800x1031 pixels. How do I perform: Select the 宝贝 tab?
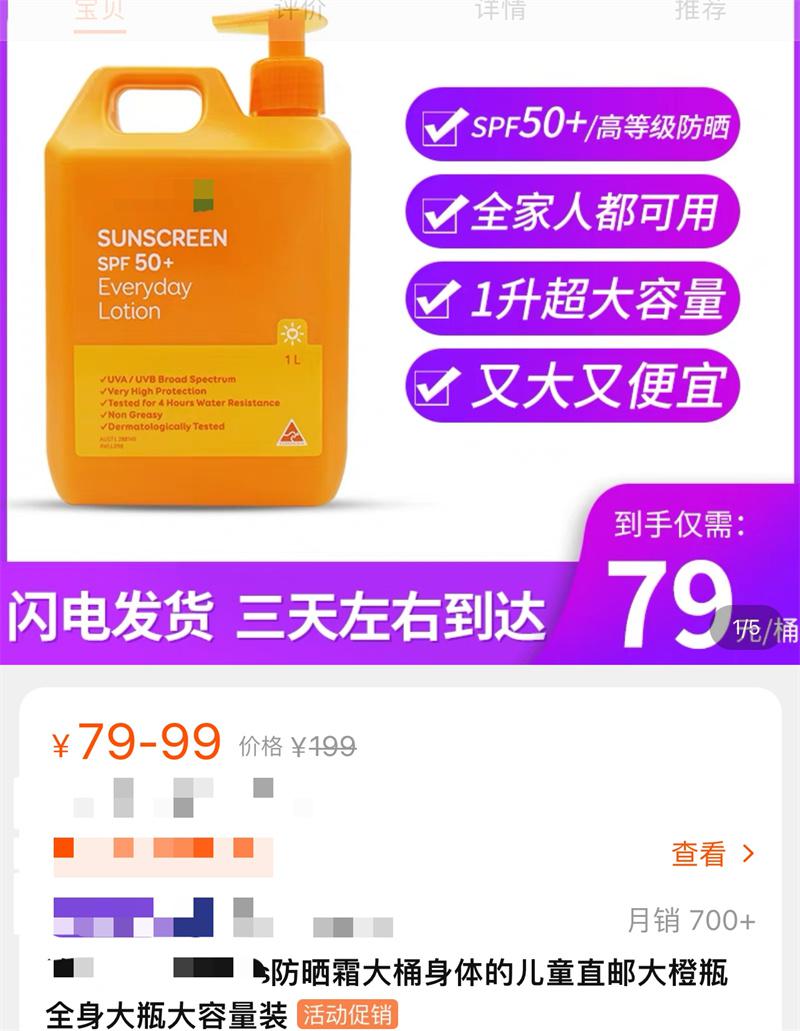[x=100, y=12]
